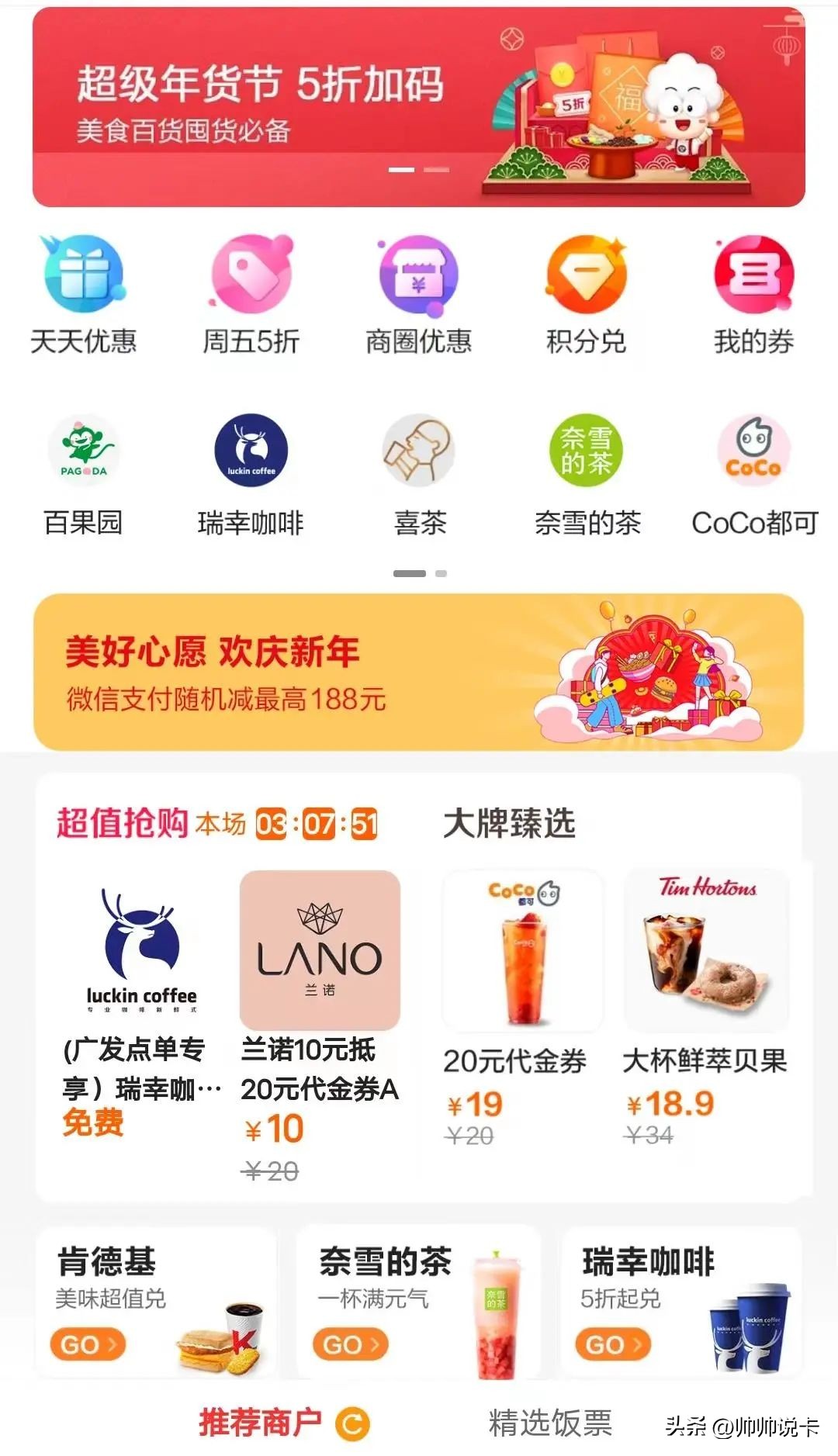Open the 美好心愿 欢庆新年 WeChat pay banner
Image resolution: width=838 pixels, height=1456 pixels.
tap(419, 671)
